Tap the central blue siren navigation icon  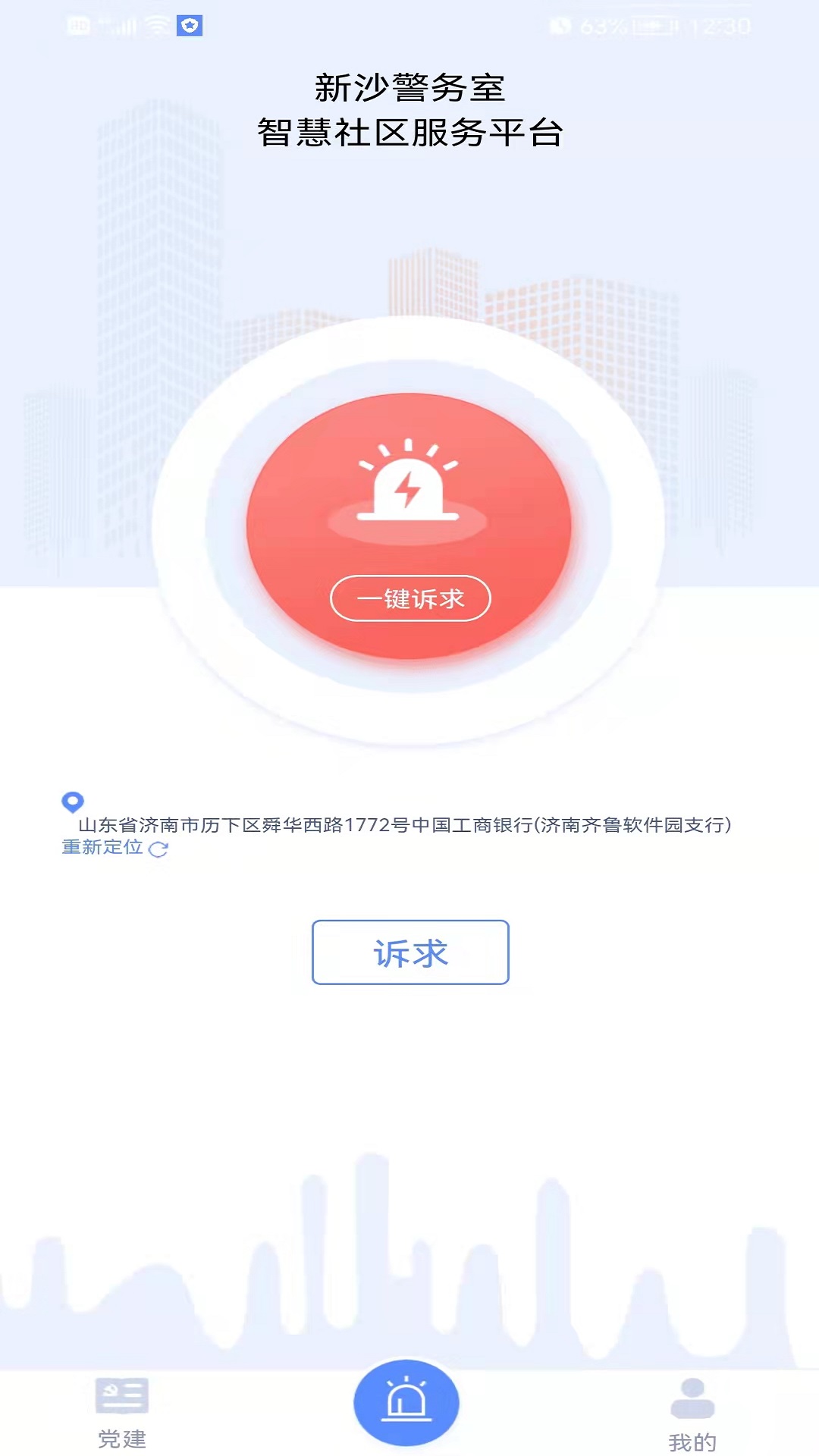[x=409, y=1402]
